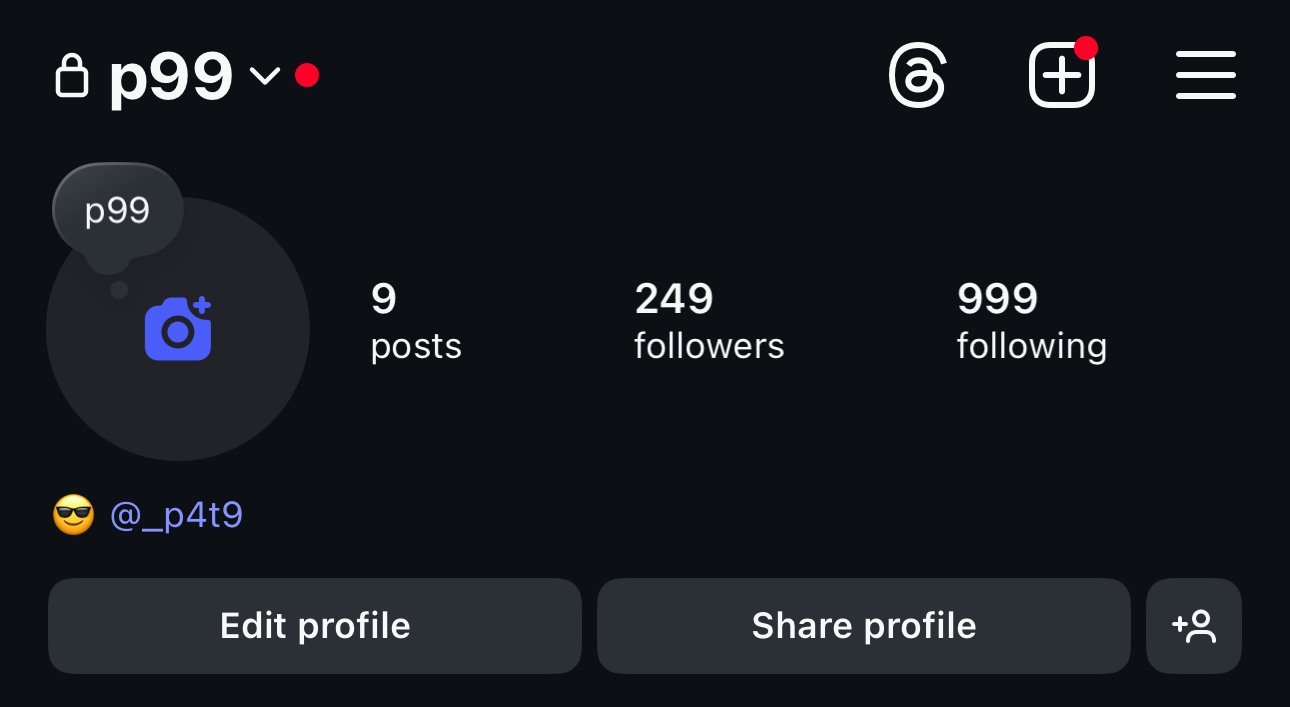Open the p99 note bubble

118,212
